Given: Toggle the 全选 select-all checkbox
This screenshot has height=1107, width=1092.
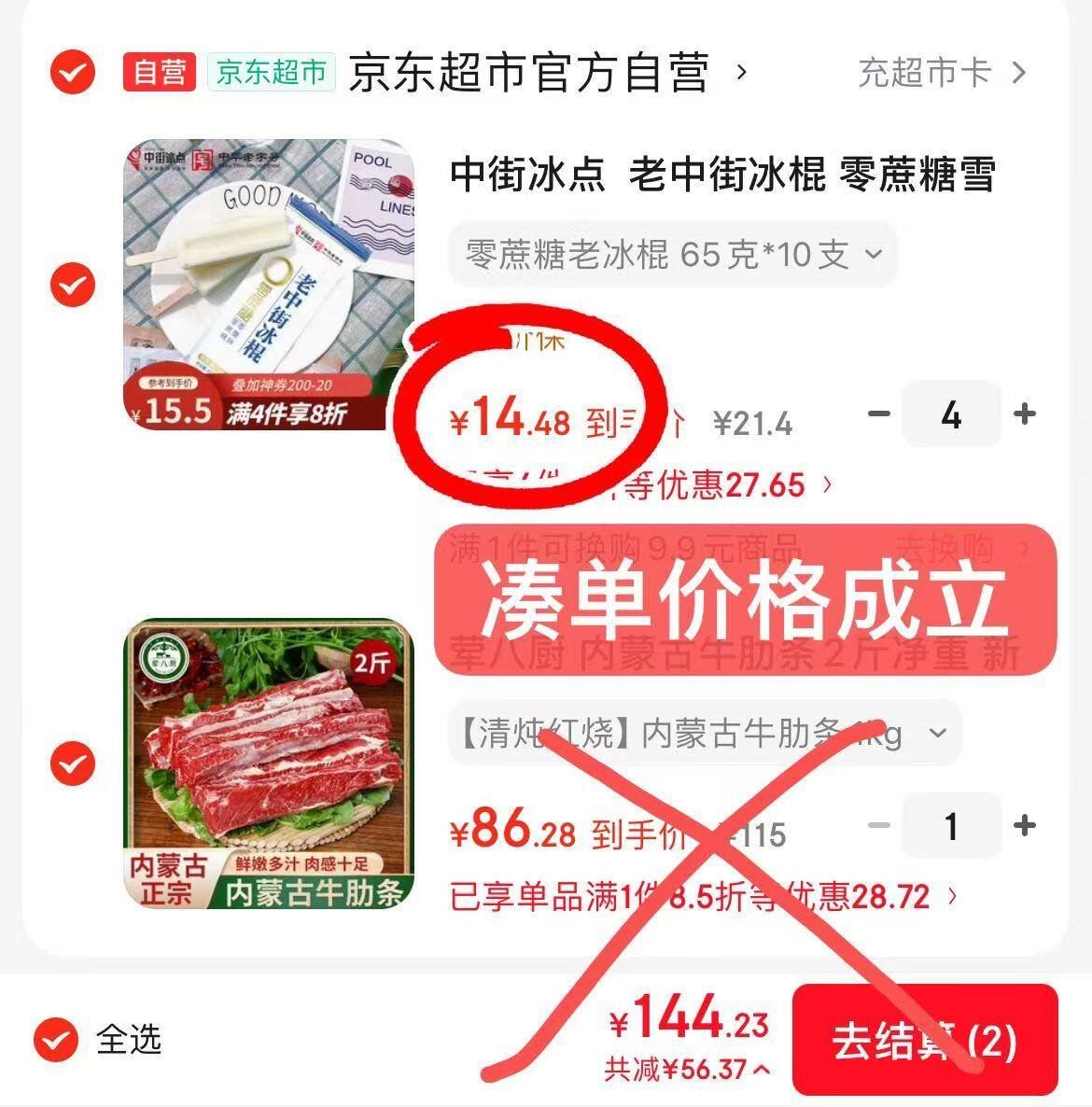Looking at the screenshot, I should coord(56,1039).
